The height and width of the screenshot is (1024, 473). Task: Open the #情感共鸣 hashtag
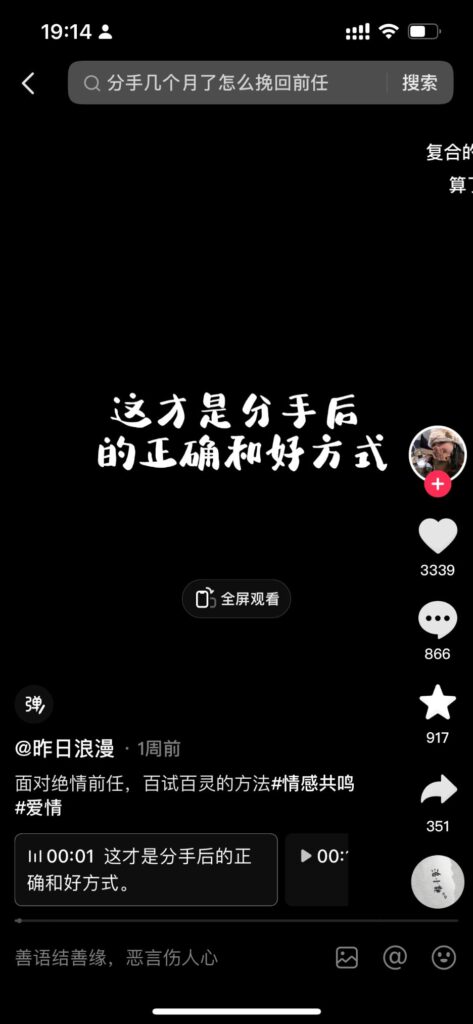[x=312, y=784]
